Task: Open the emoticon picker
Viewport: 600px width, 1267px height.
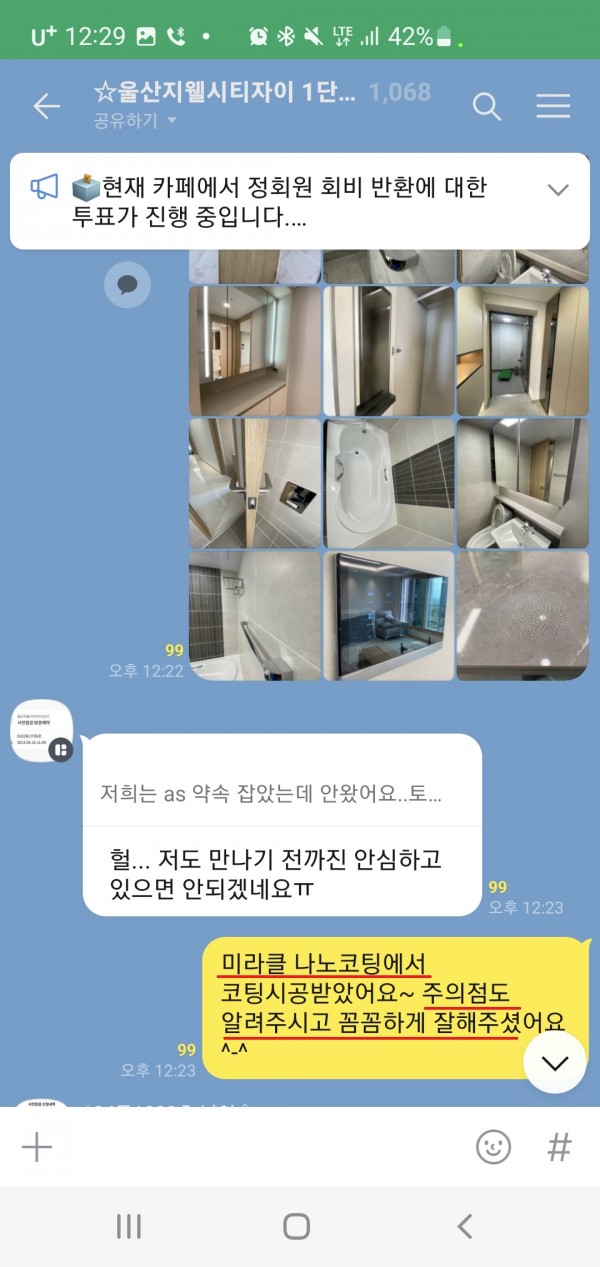Action: tap(493, 1147)
